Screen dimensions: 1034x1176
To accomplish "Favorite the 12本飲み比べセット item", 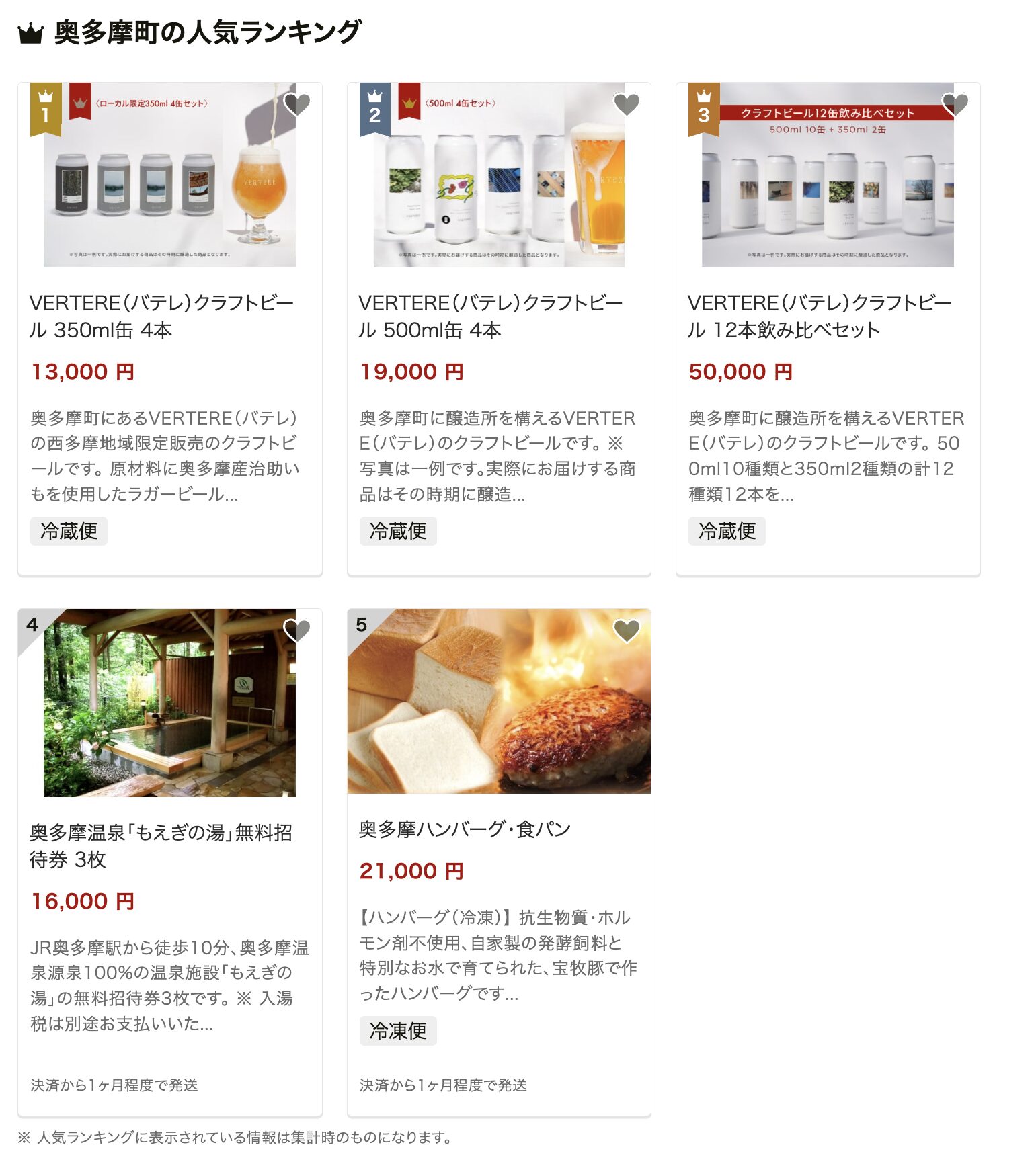I will (955, 104).
